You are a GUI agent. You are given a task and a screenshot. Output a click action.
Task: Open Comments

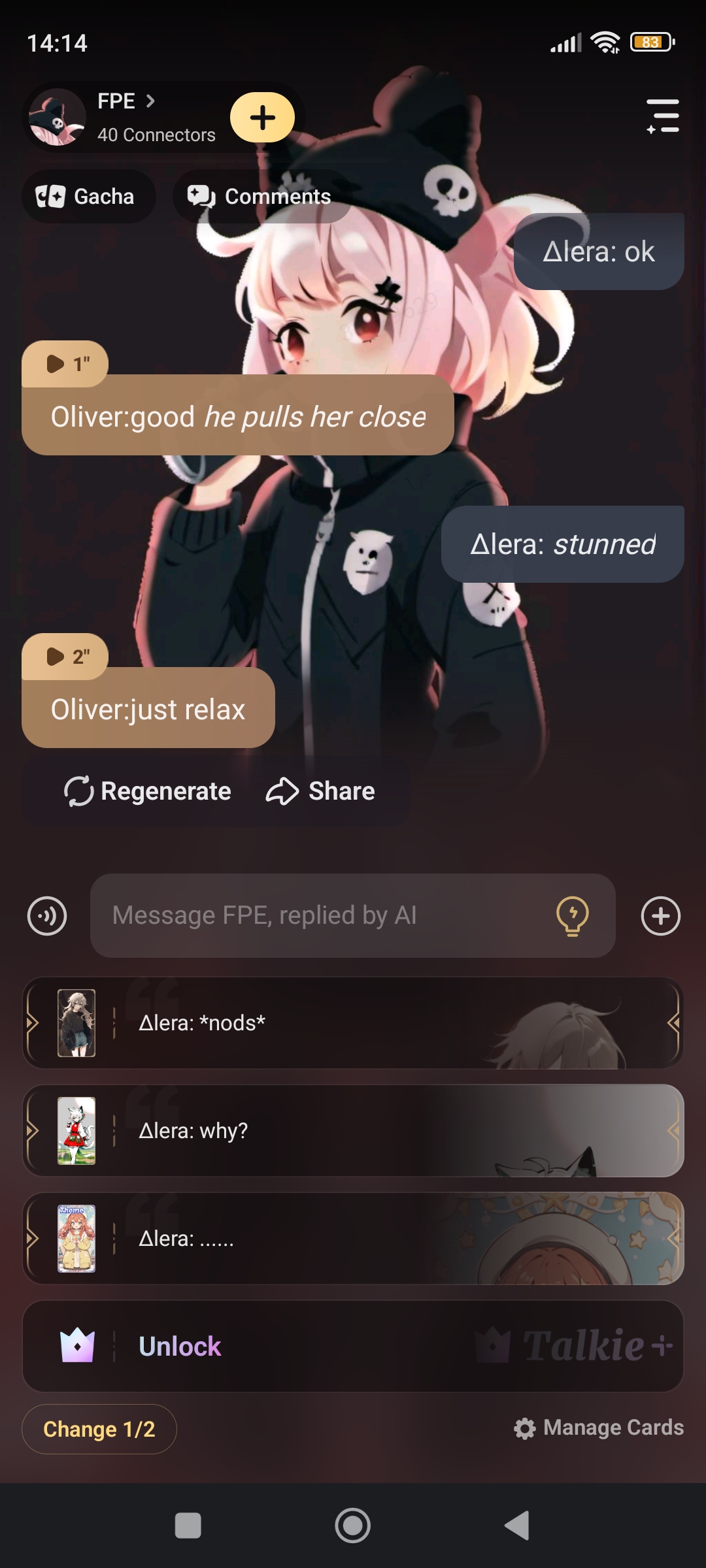[261, 196]
